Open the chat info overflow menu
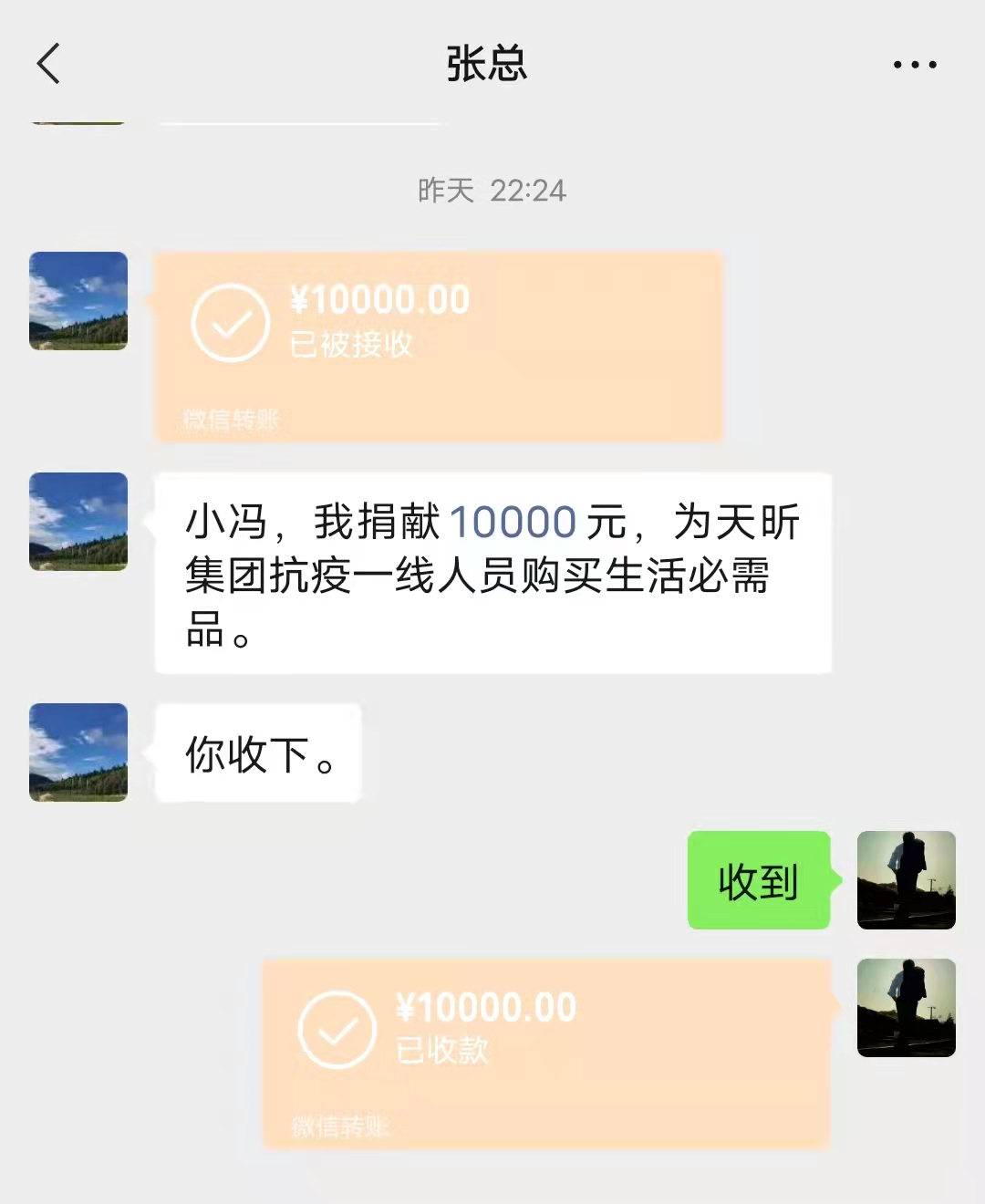The width and height of the screenshot is (985, 1204). (x=914, y=65)
